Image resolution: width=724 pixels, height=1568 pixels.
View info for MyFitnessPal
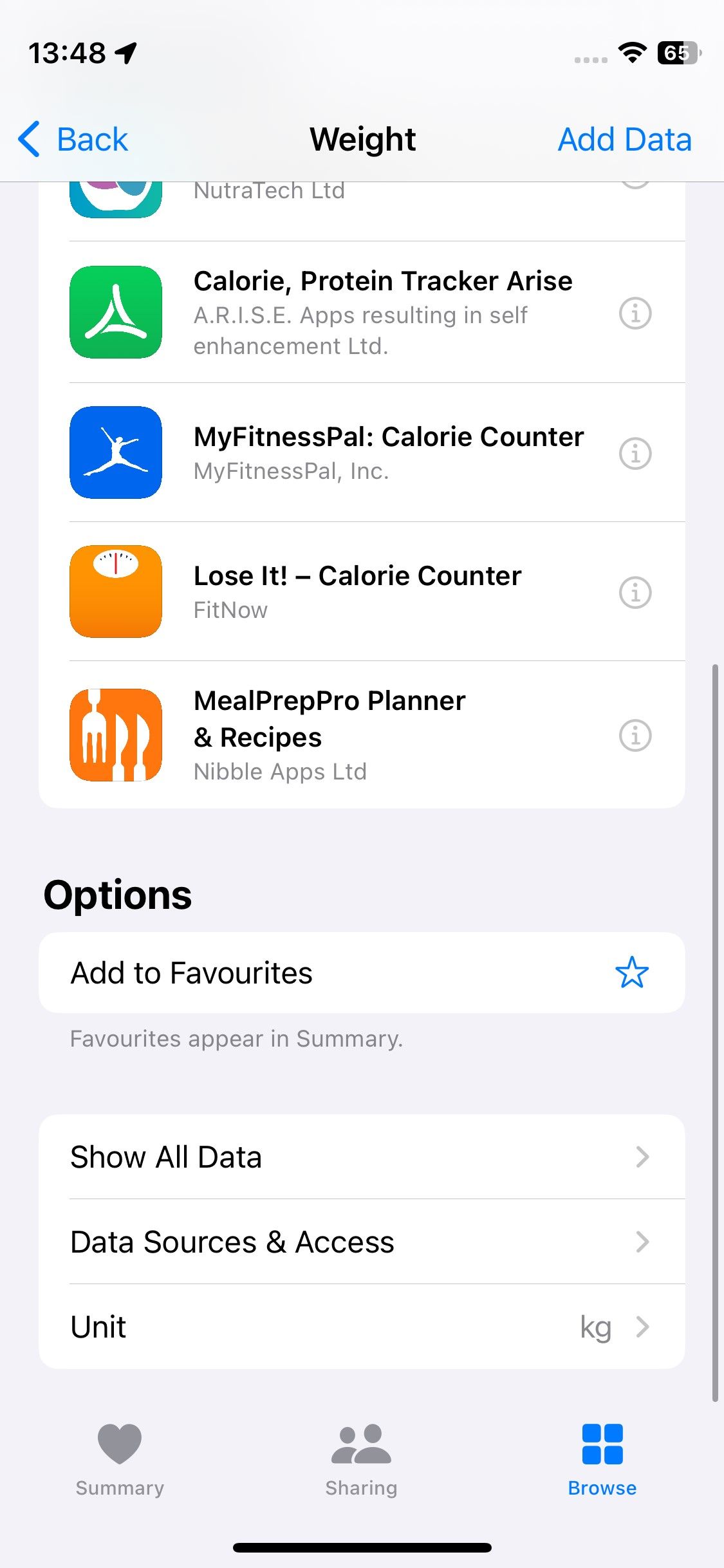635,453
